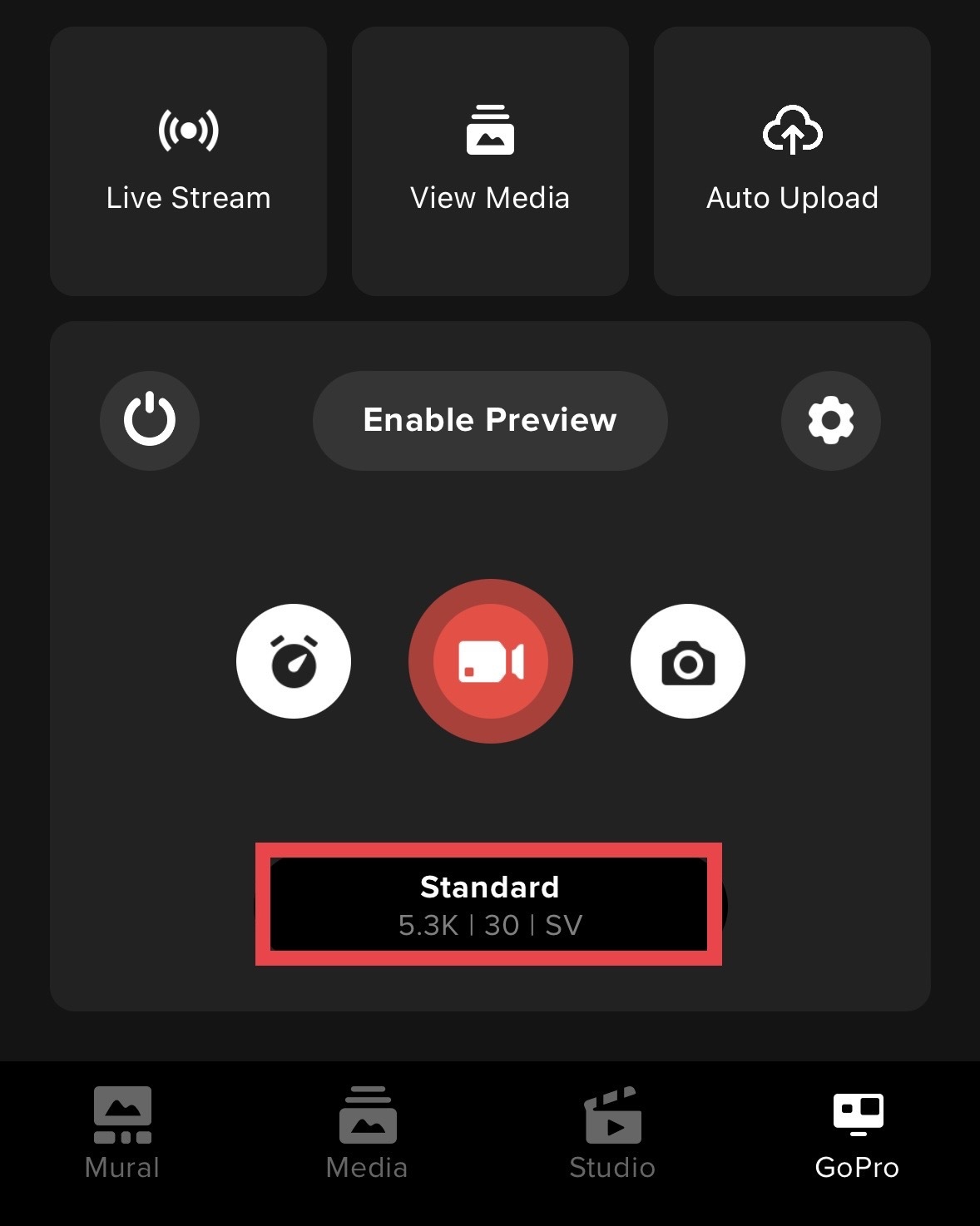Tap the red video record button

click(x=489, y=660)
